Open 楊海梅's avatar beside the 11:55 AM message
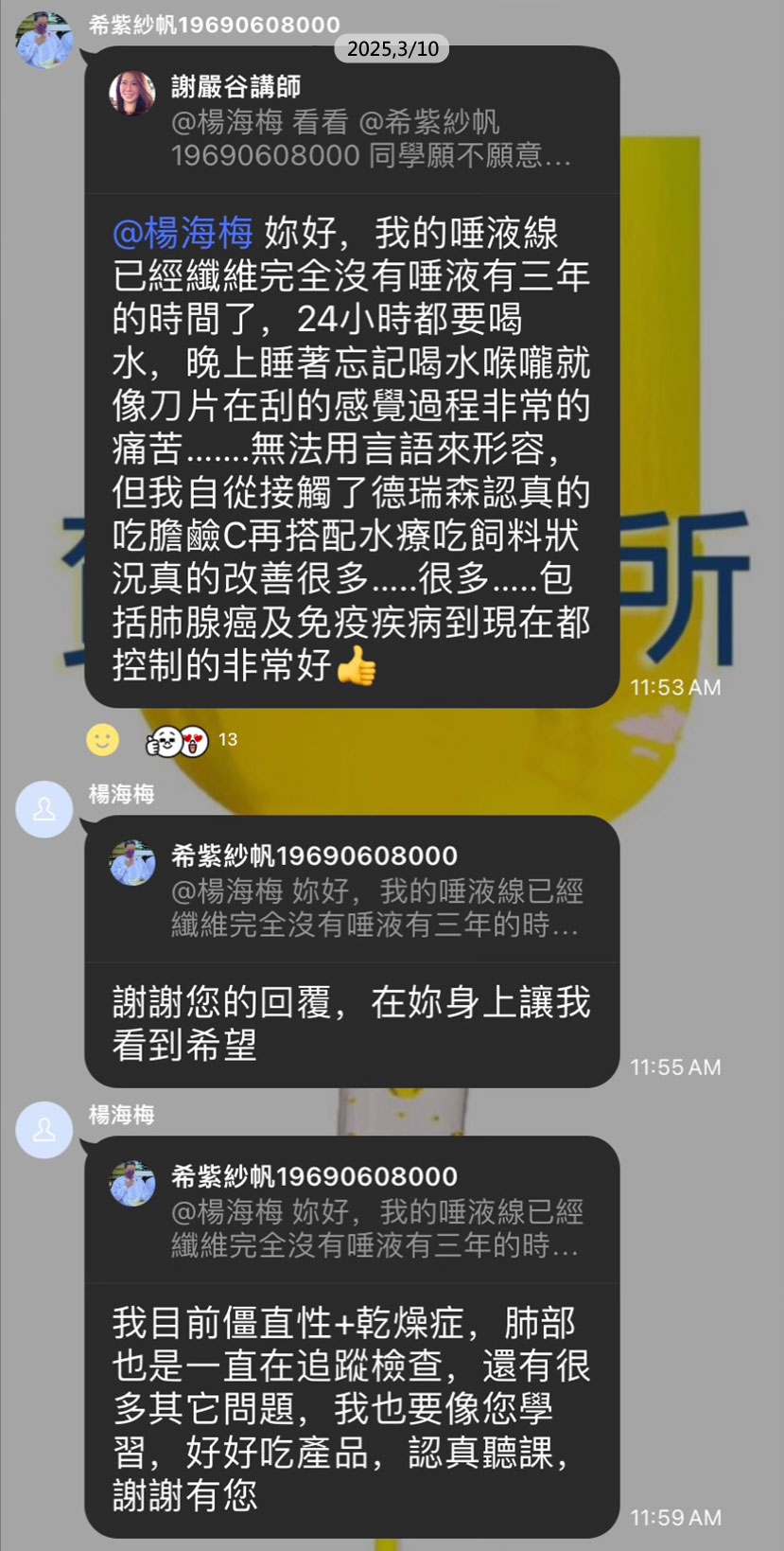The width and height of the screenshot is (784, 1551). (44, 810)
